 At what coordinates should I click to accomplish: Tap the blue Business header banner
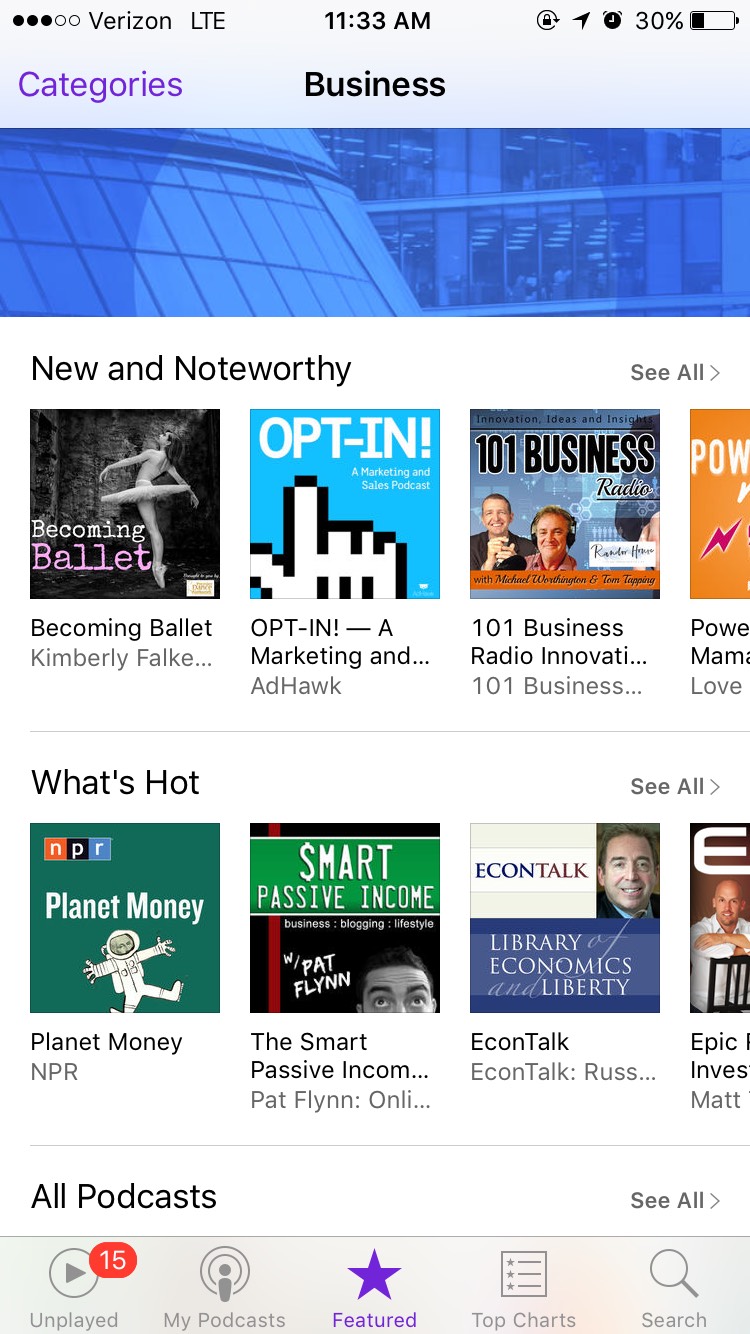pos(375,222)
